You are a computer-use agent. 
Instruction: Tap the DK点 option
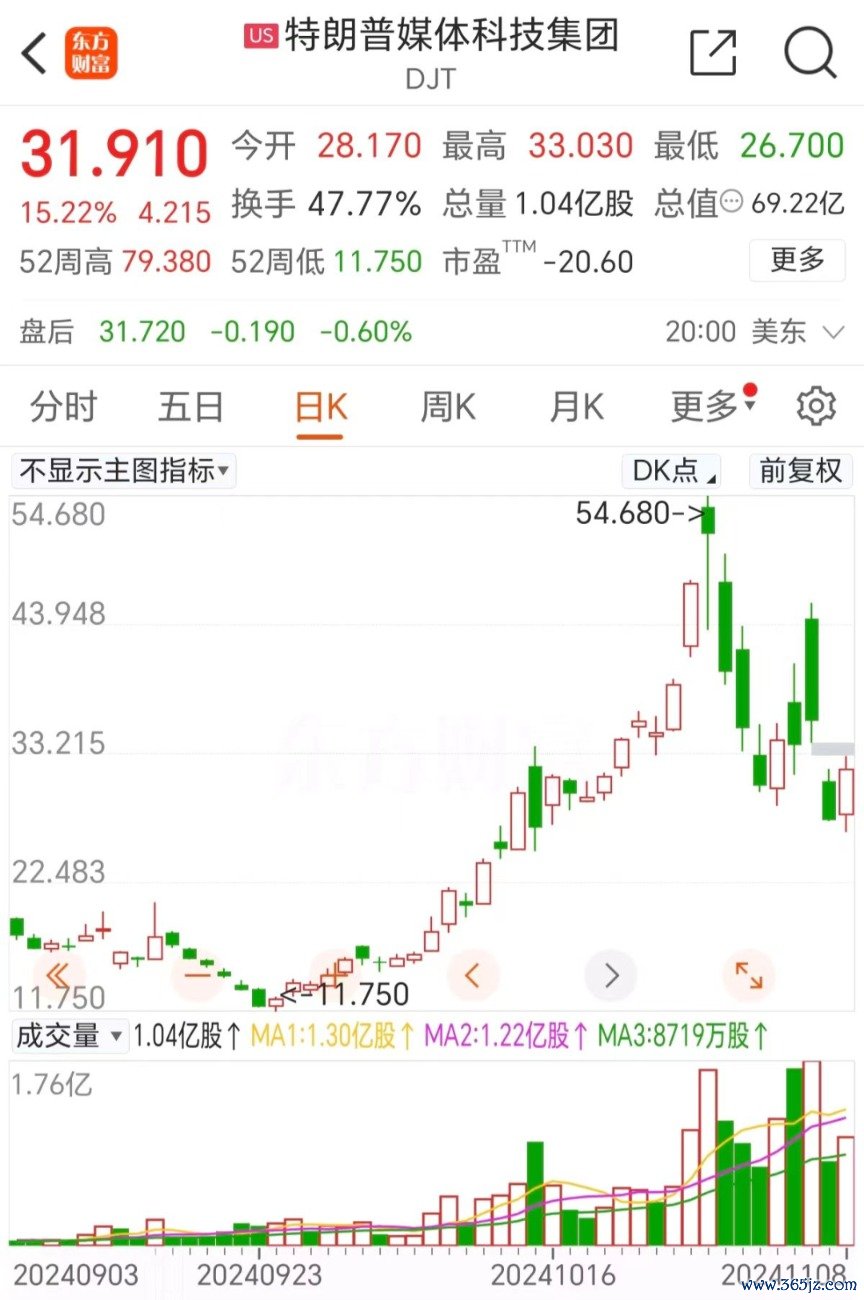674,470
